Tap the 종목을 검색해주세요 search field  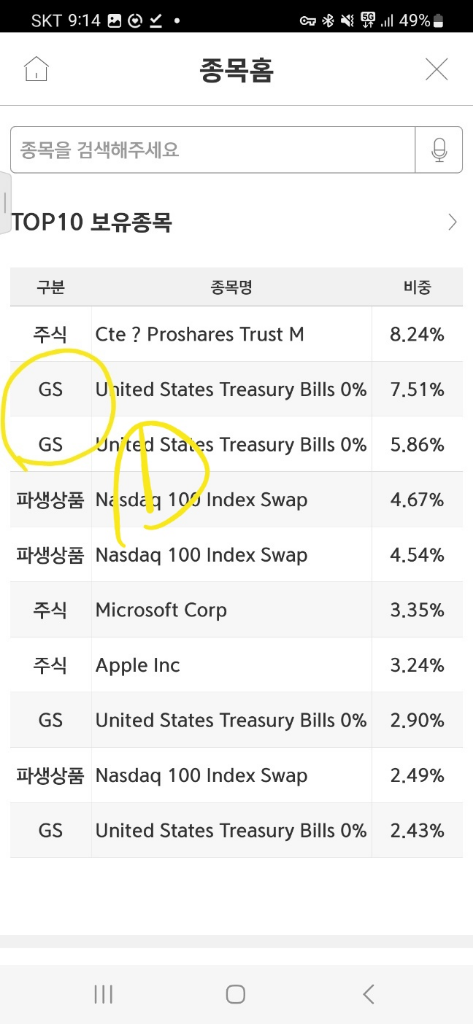tap(213, 150)
